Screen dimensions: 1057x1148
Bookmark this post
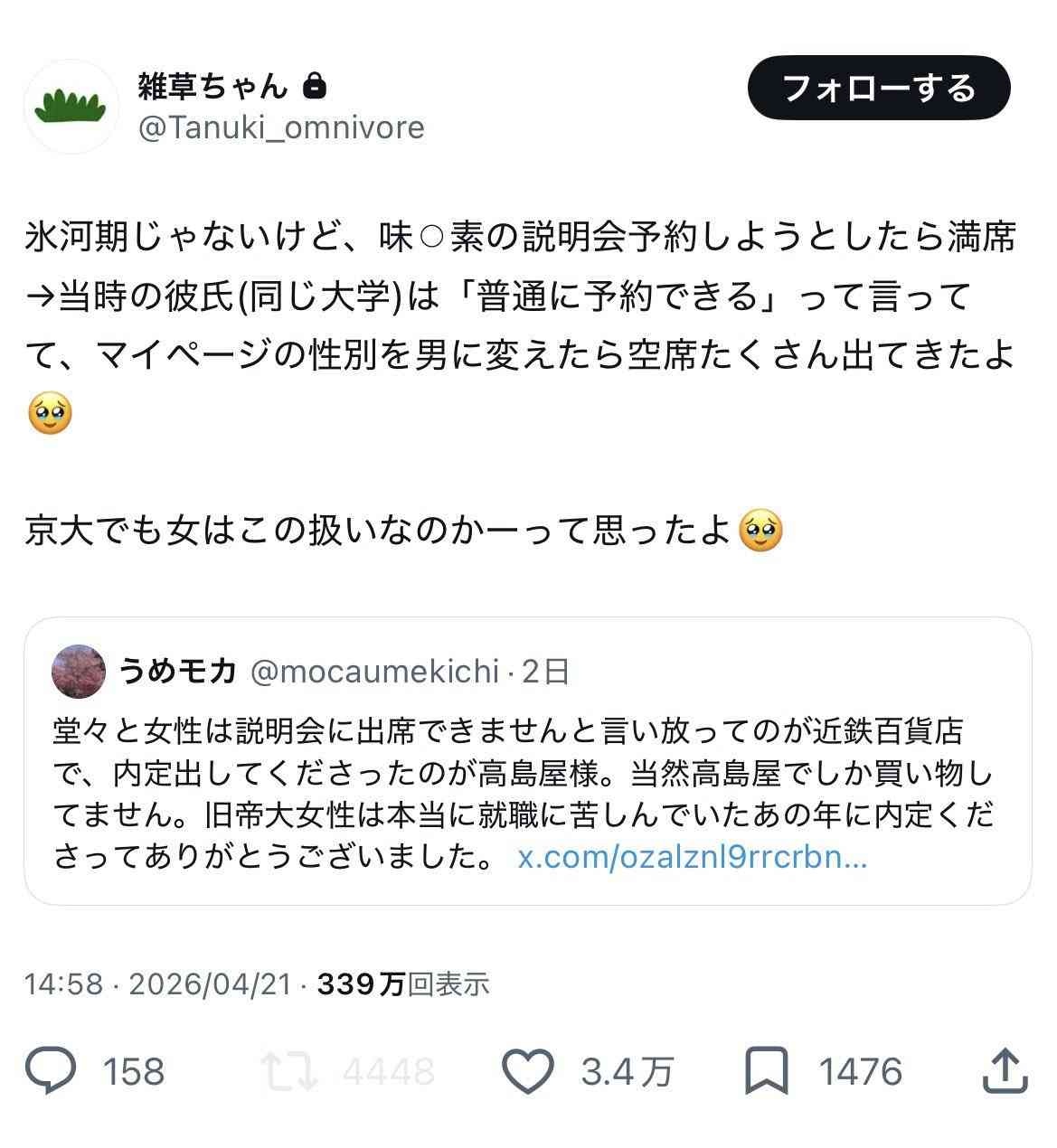point(766,1071)
